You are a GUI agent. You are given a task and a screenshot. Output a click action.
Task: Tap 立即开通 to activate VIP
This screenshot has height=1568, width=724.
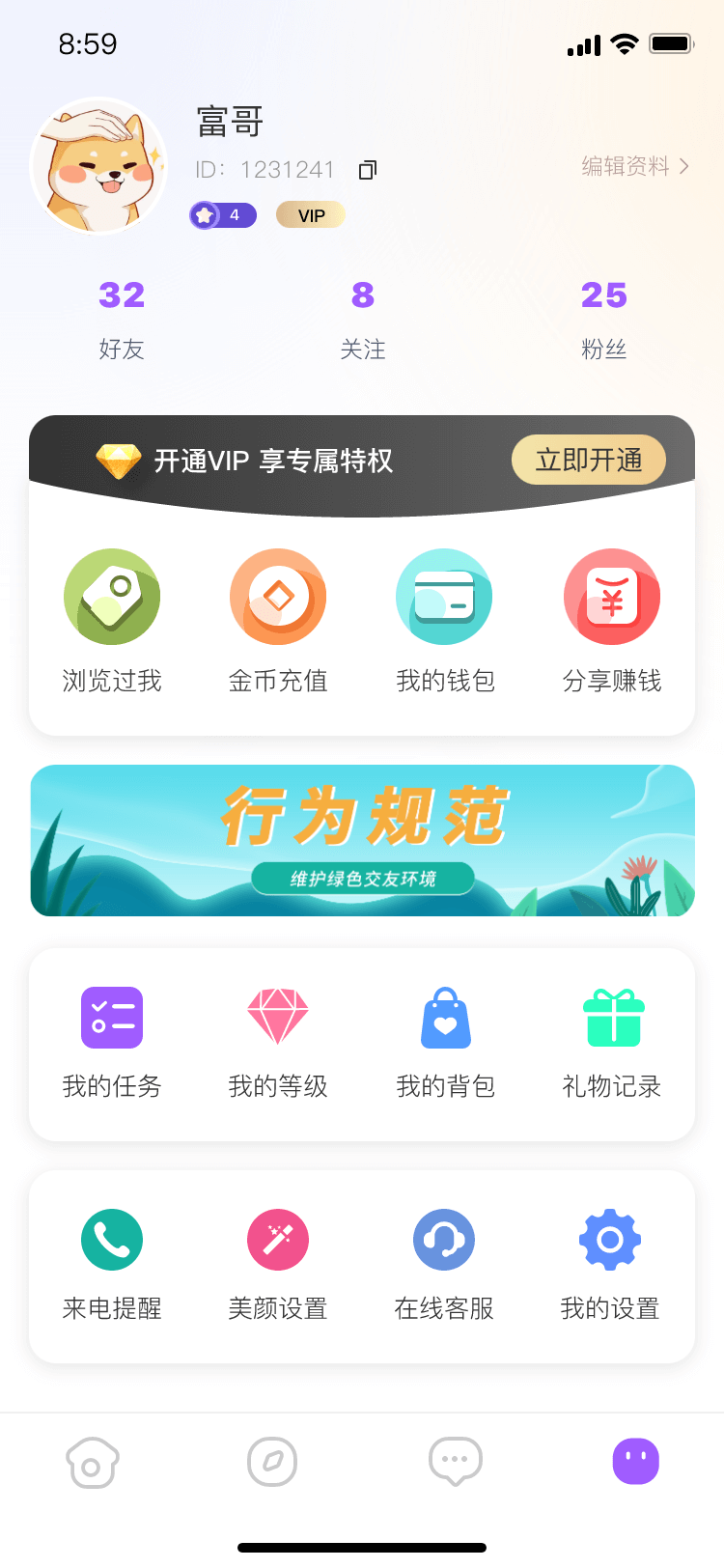tap(588, 461)
